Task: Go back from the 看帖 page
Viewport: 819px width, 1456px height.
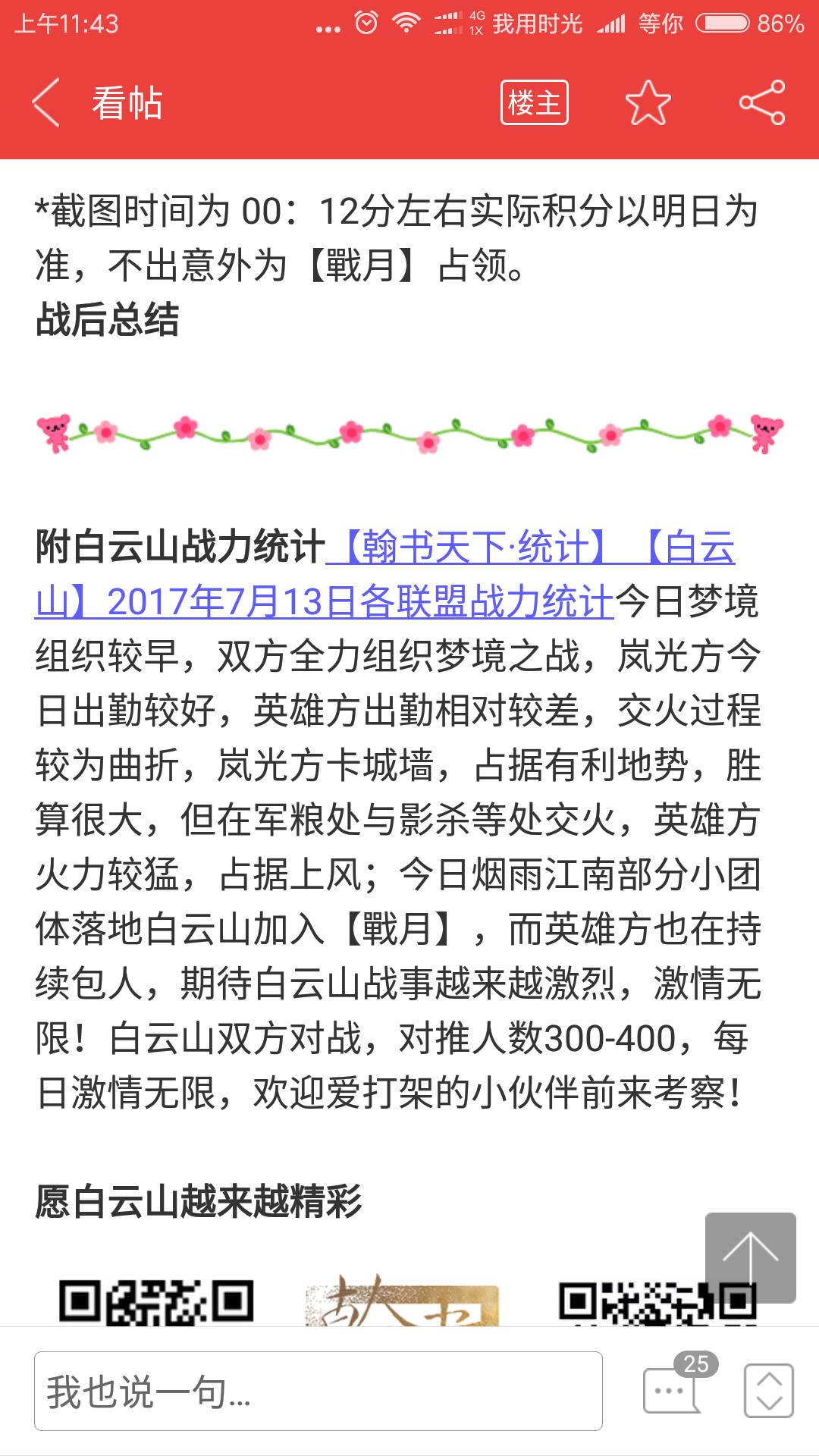Action: point(46,103)
